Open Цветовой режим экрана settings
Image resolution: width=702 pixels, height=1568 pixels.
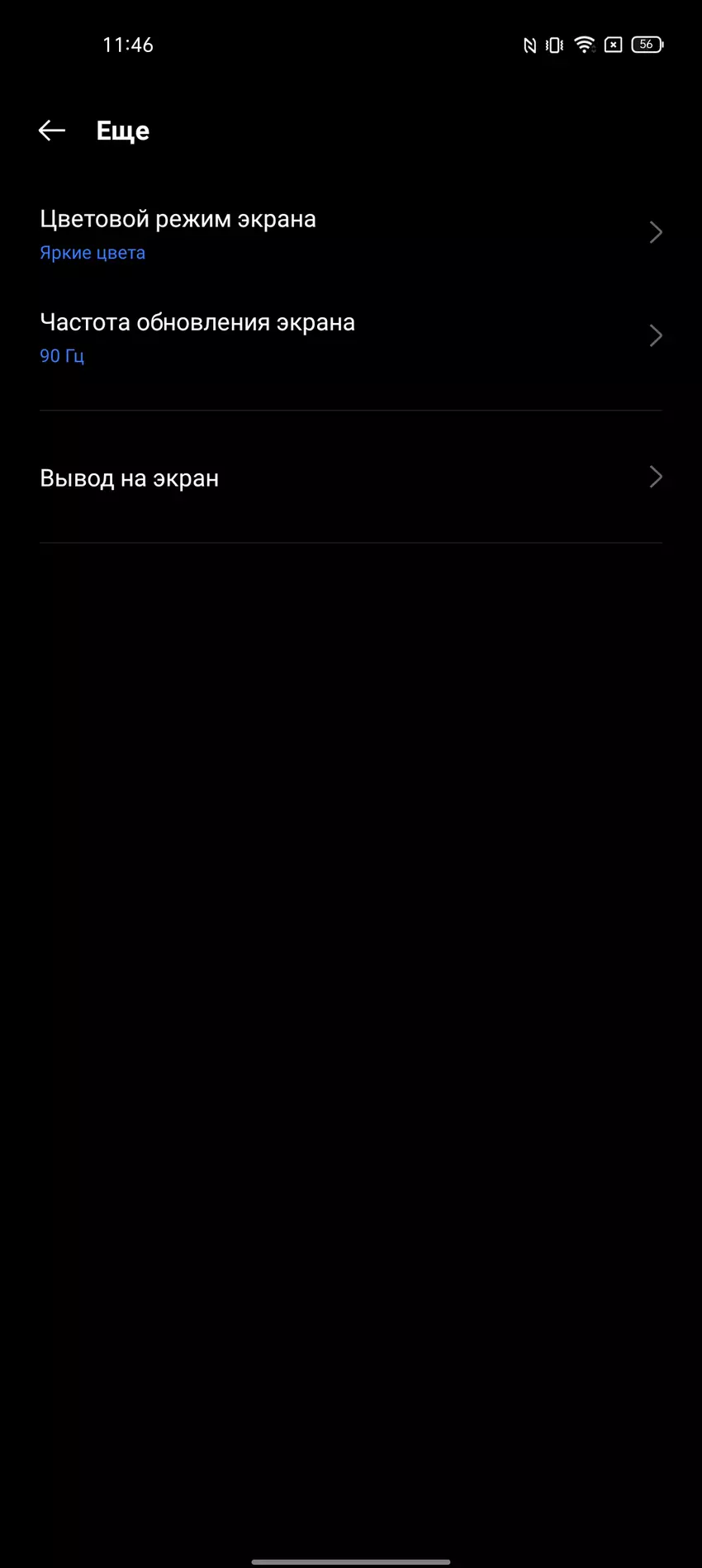pyautogui.click(x=350, y=234)
